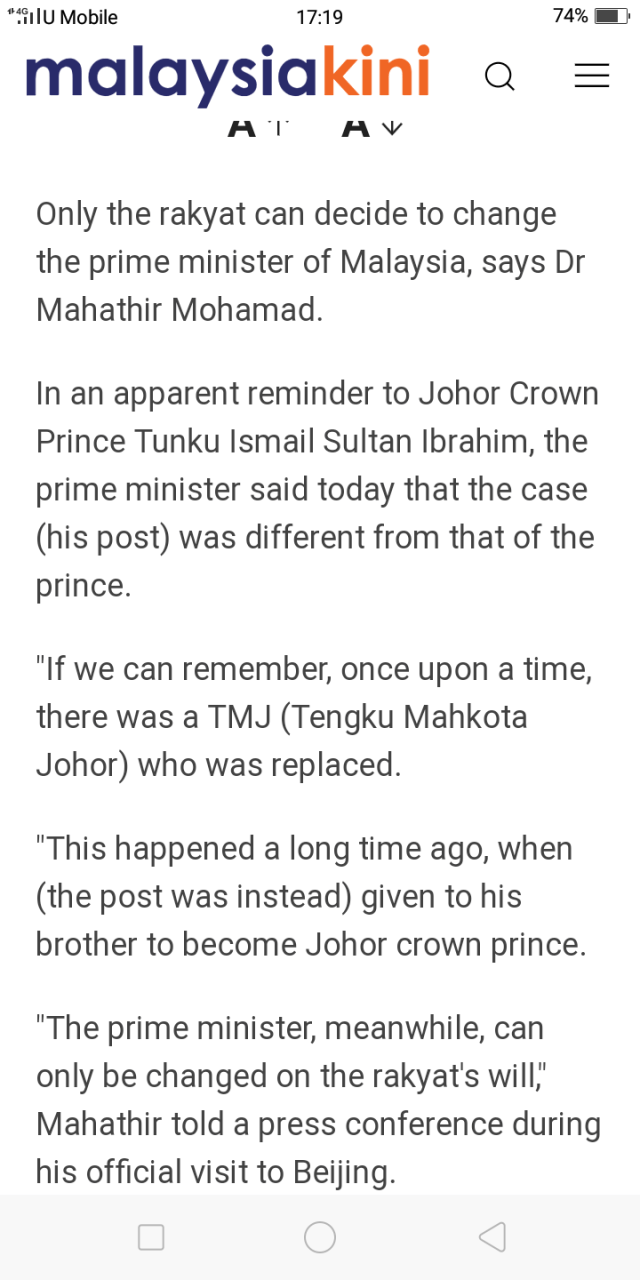Tap the system home button
The height and width of the screenshot is (1280, 640).
320,1237
